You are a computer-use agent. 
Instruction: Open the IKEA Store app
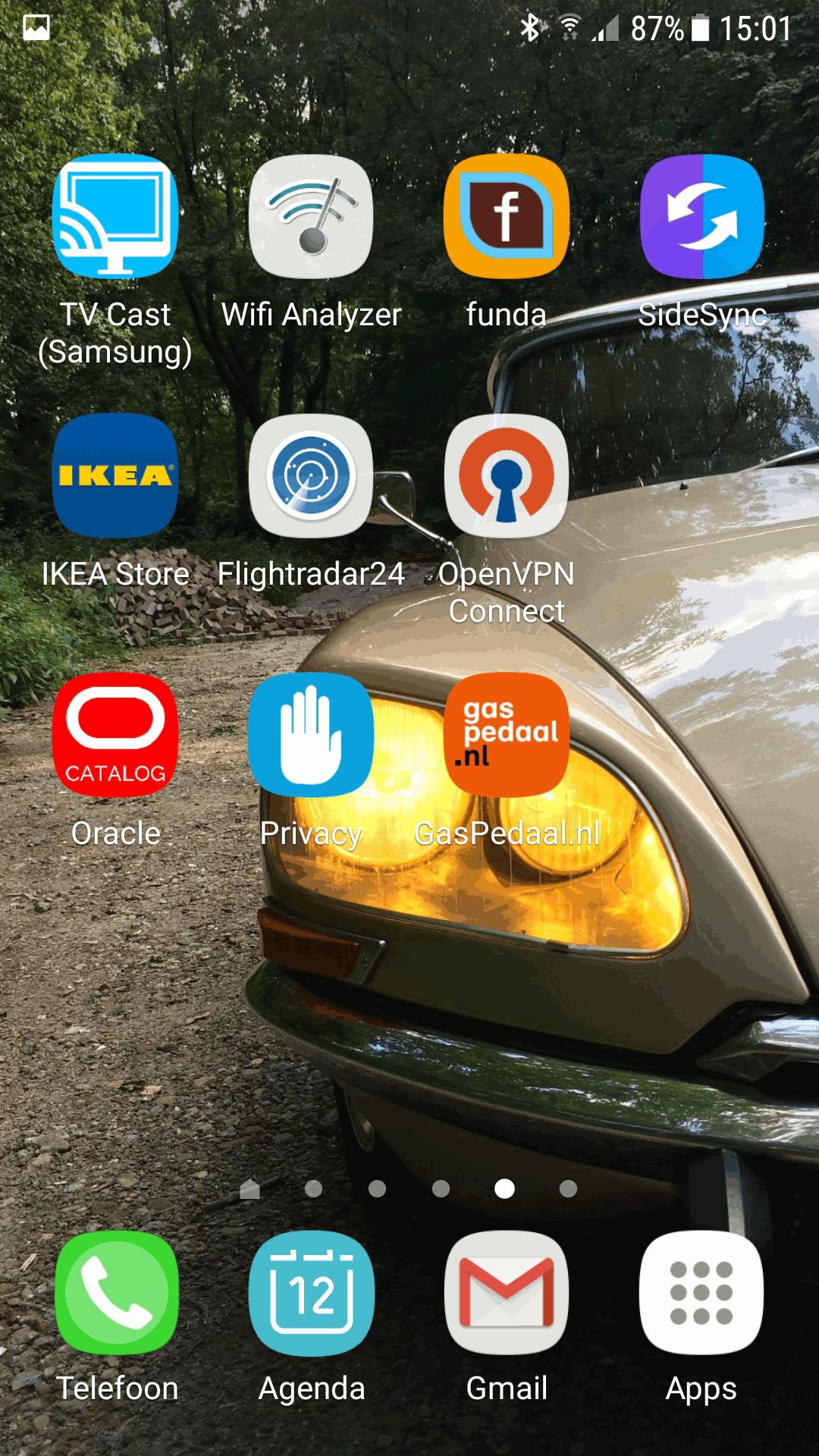click(115, 476)
